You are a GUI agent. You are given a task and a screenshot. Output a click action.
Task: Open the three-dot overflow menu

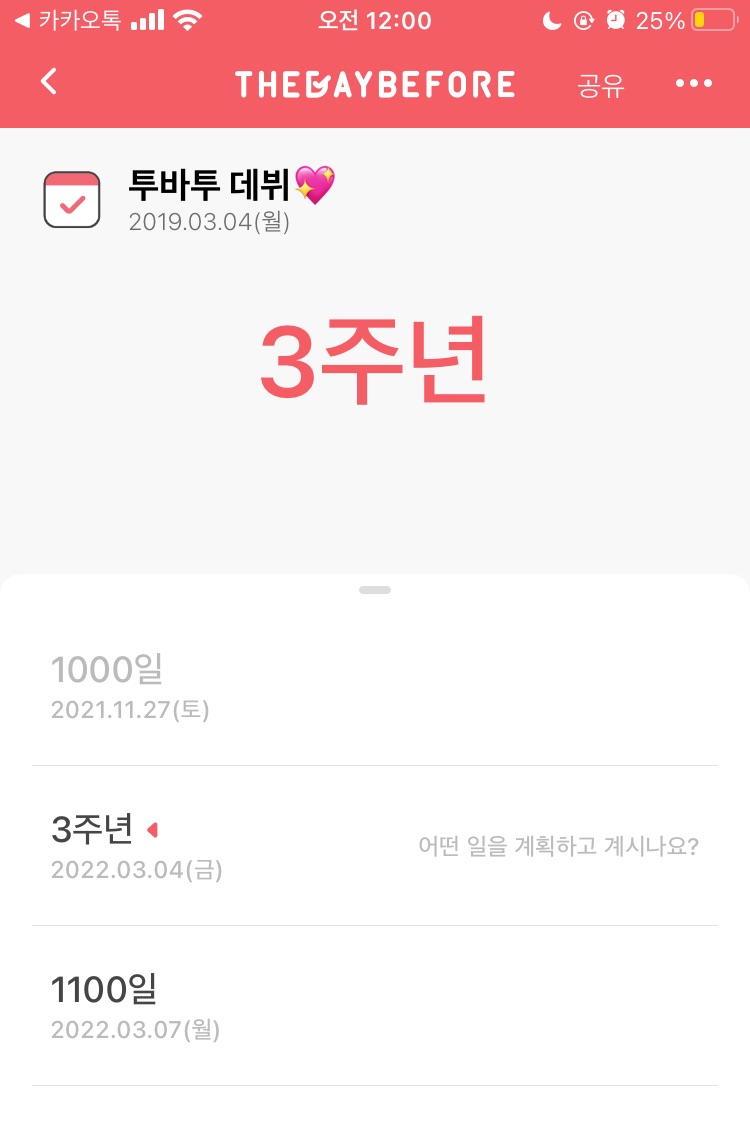click(x=694, y=84)
